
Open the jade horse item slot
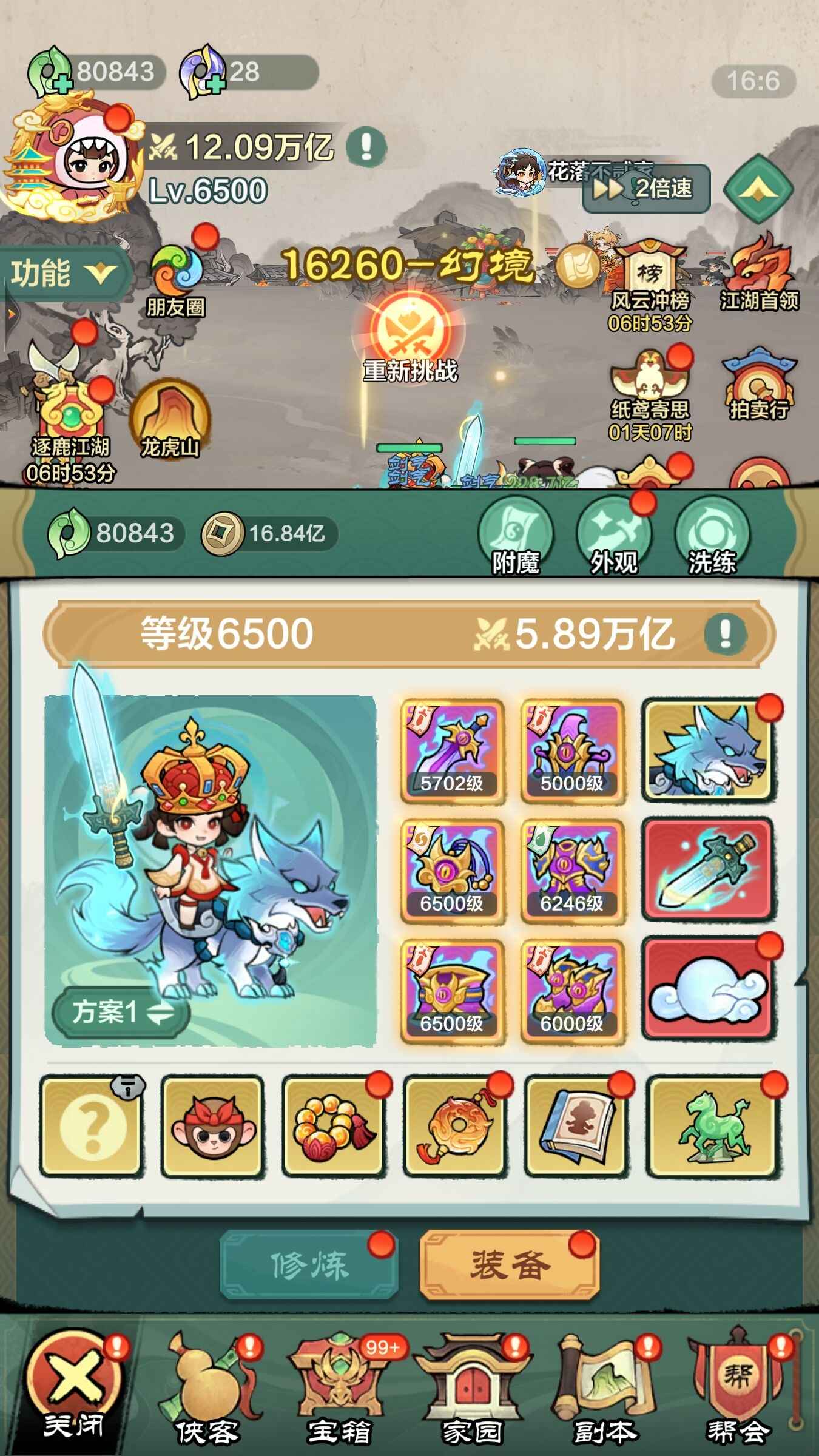pyautogui.click(x=713, y=1126)
